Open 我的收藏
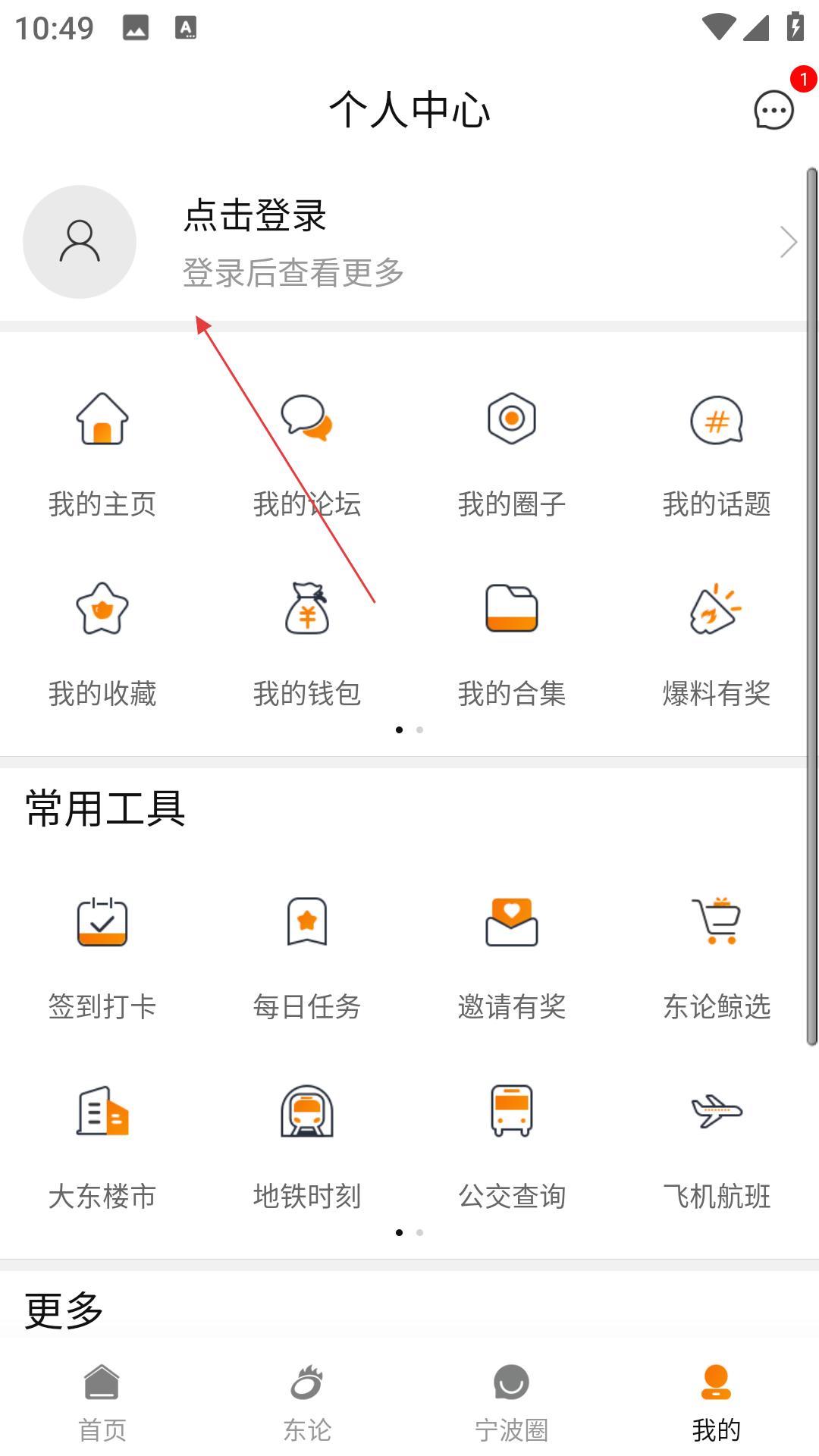The image size is (819, 1456). tap(102, 645)
